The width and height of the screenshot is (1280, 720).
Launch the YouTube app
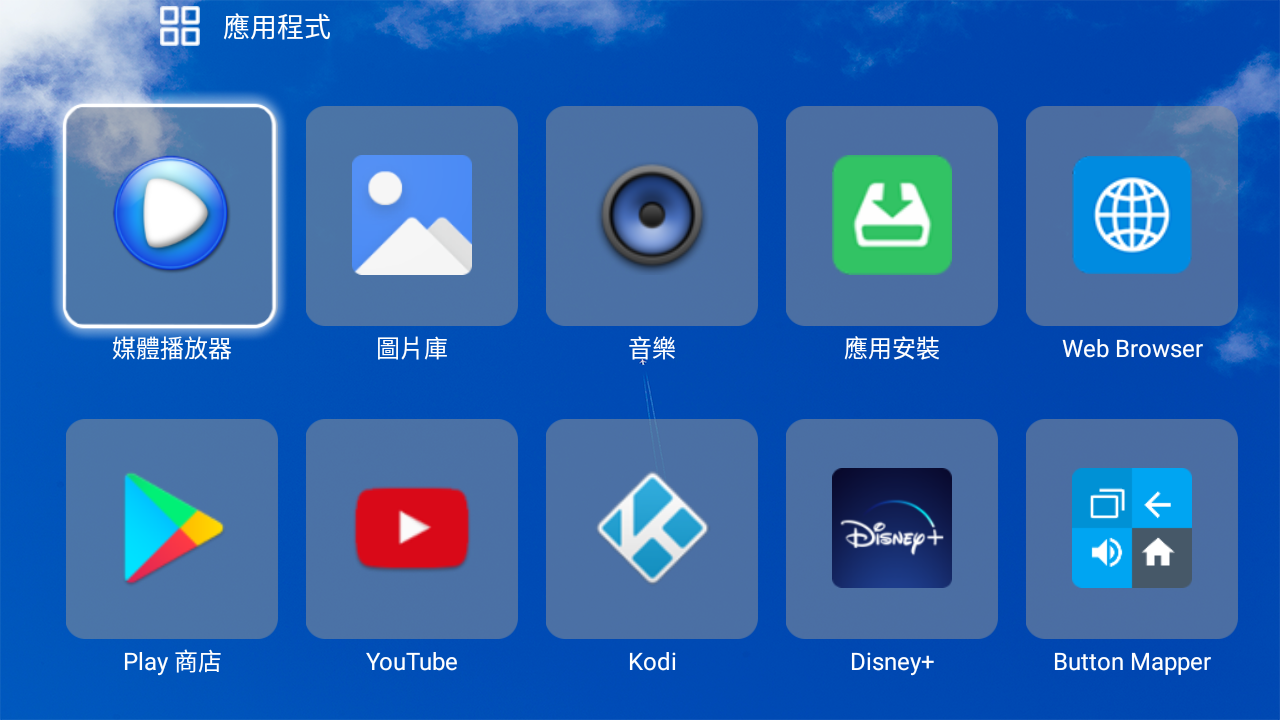[411, 528]
